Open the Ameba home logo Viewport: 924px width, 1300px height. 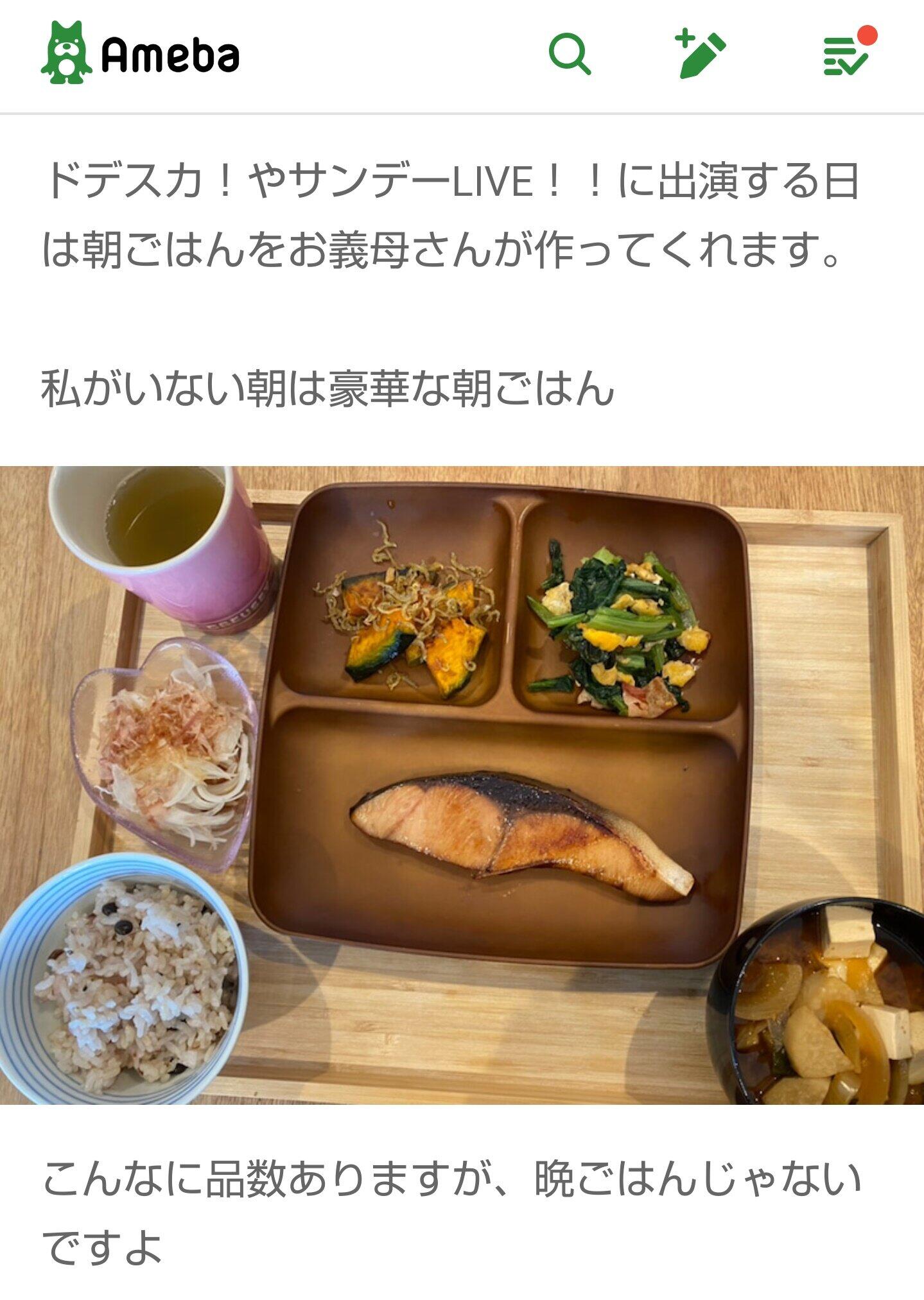(x=140, y=54)
